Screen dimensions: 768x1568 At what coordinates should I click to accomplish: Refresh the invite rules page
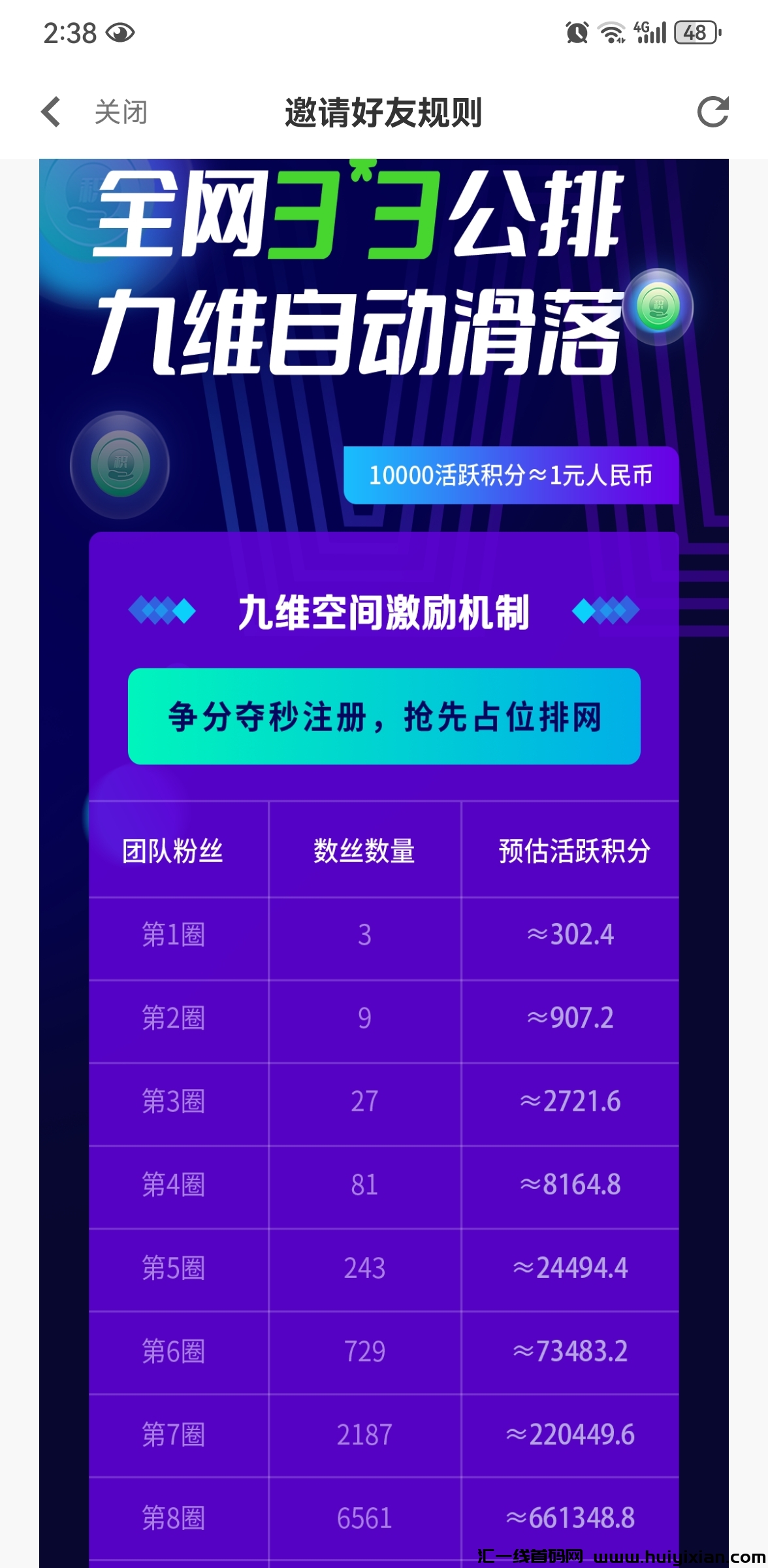(x=712, y=112)
